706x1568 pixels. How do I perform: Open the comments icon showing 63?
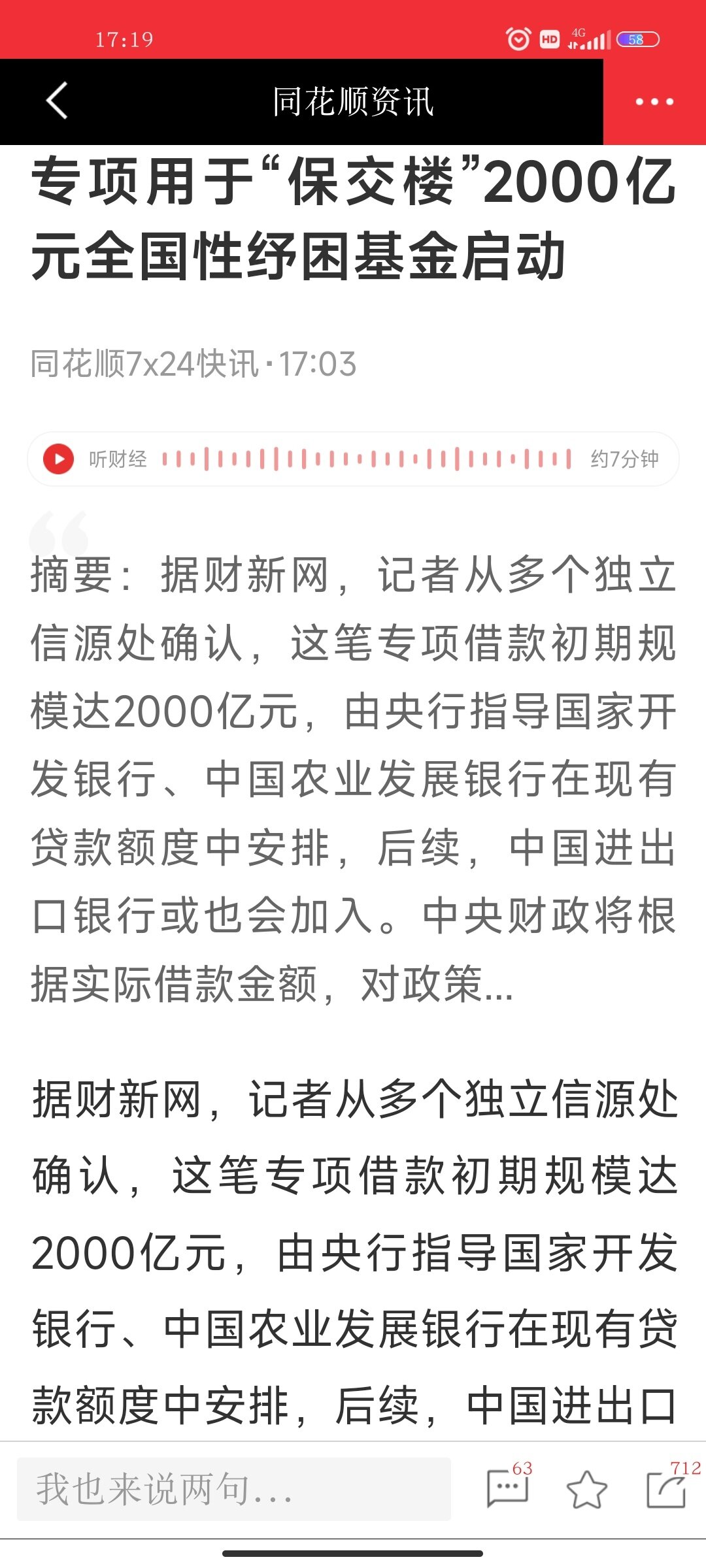pyautogui.click(x=508, y=1488)
